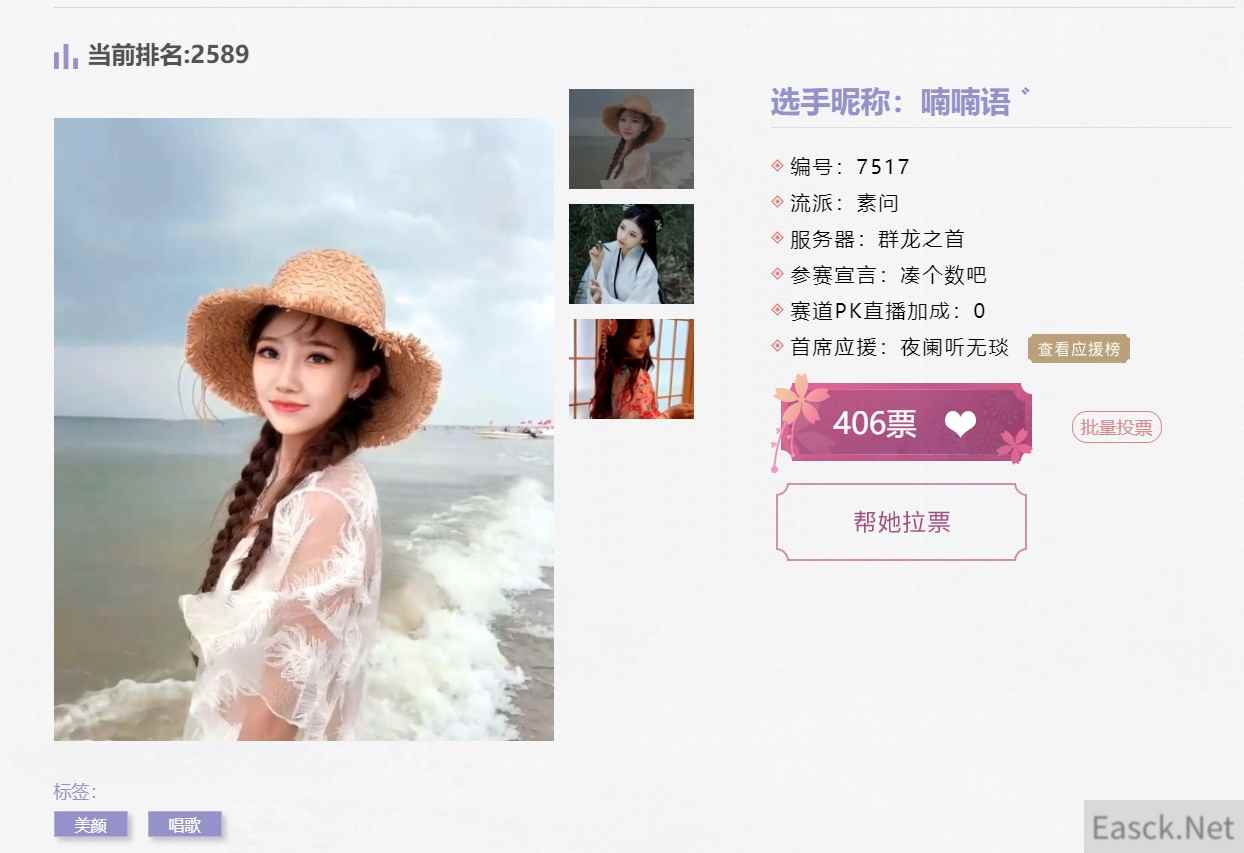Select the white hanfu thumbnail photo
Viewport: 1244px width, 853px height.
[631, 254]
